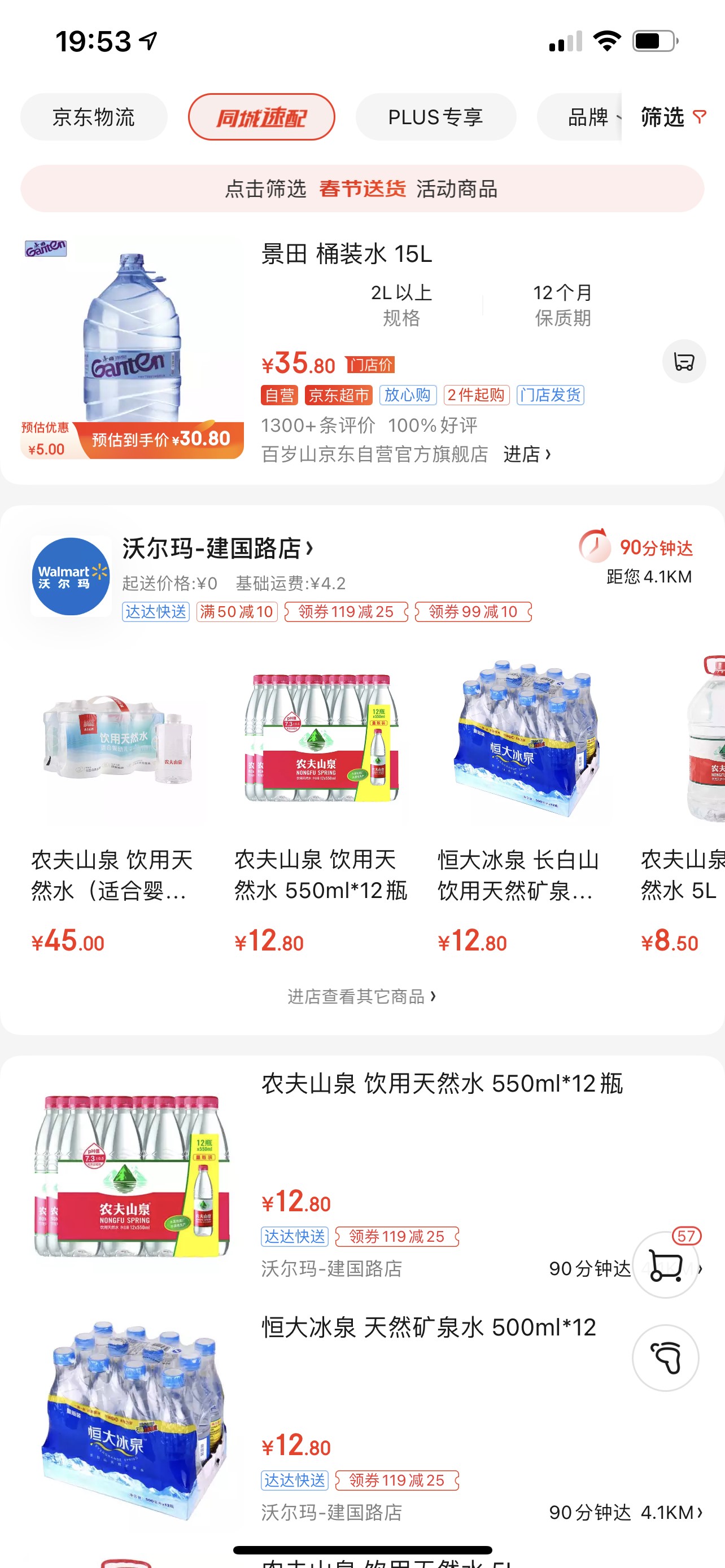Open the 沃尔玛-建国路店 store page
This screenshot has width=725, height=1568.
coord(217,549)
